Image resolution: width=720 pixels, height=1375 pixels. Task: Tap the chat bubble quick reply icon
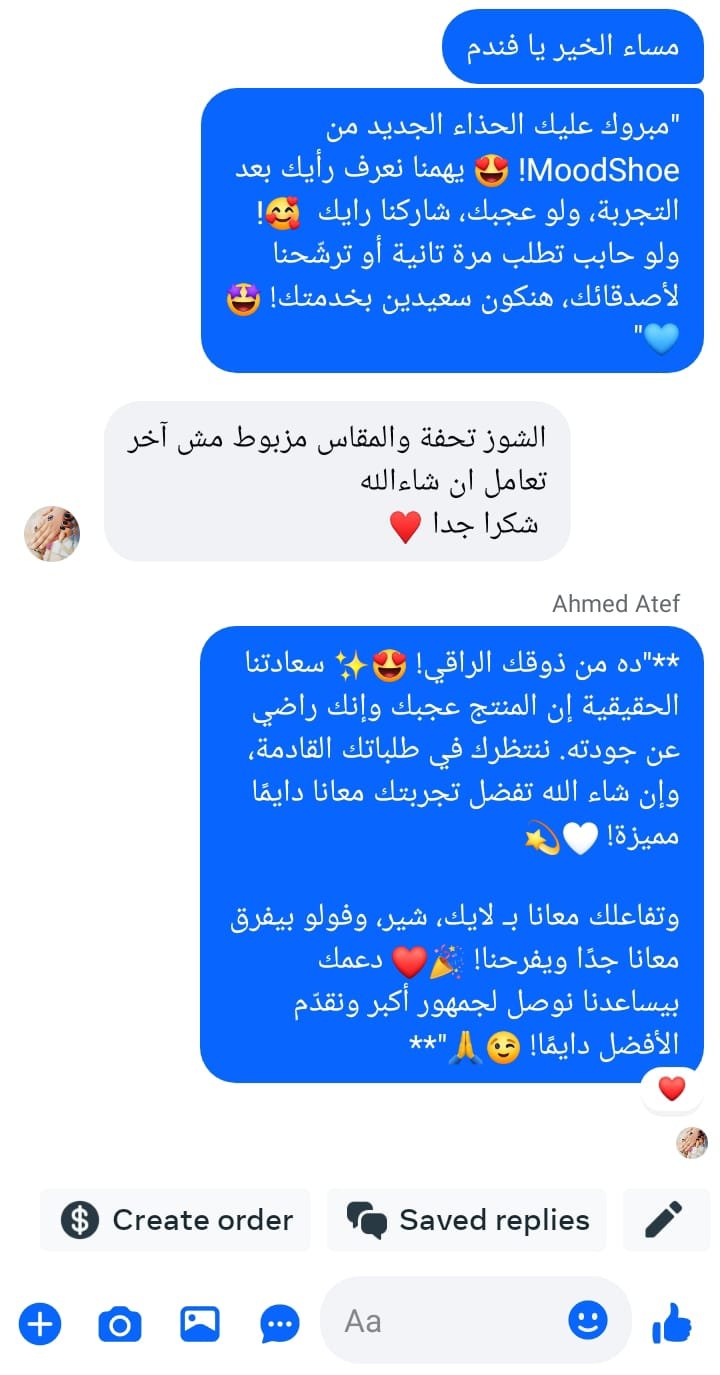[x=280, y=1325]
